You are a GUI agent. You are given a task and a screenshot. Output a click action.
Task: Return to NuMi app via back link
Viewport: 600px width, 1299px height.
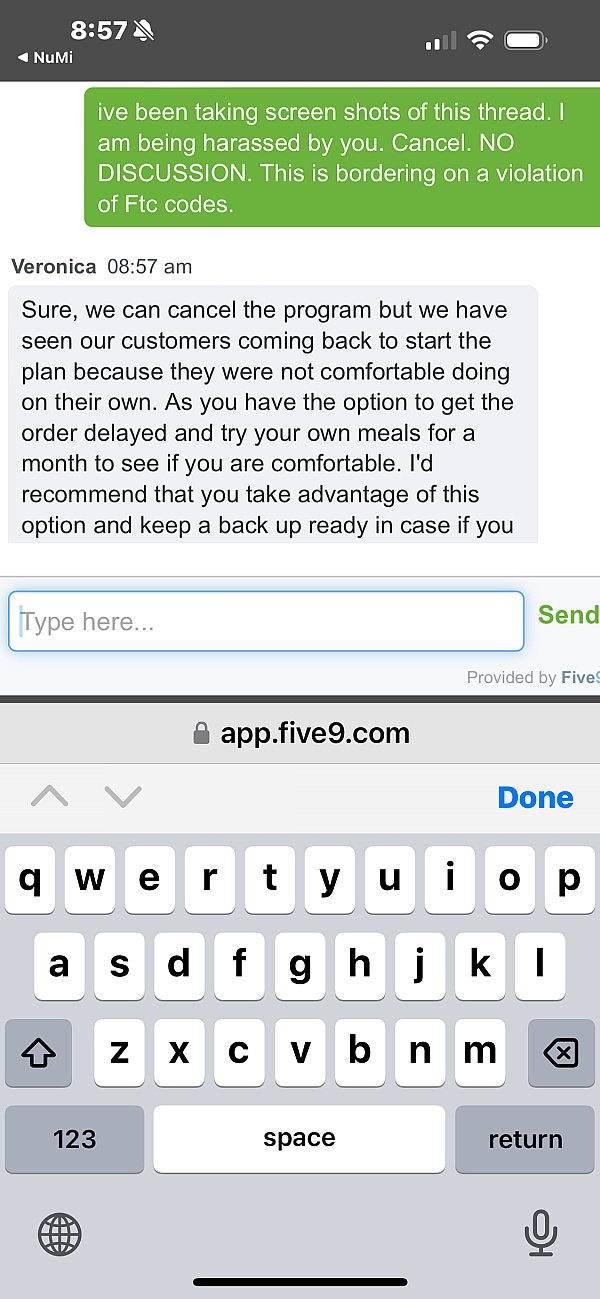tap(45, 58)
